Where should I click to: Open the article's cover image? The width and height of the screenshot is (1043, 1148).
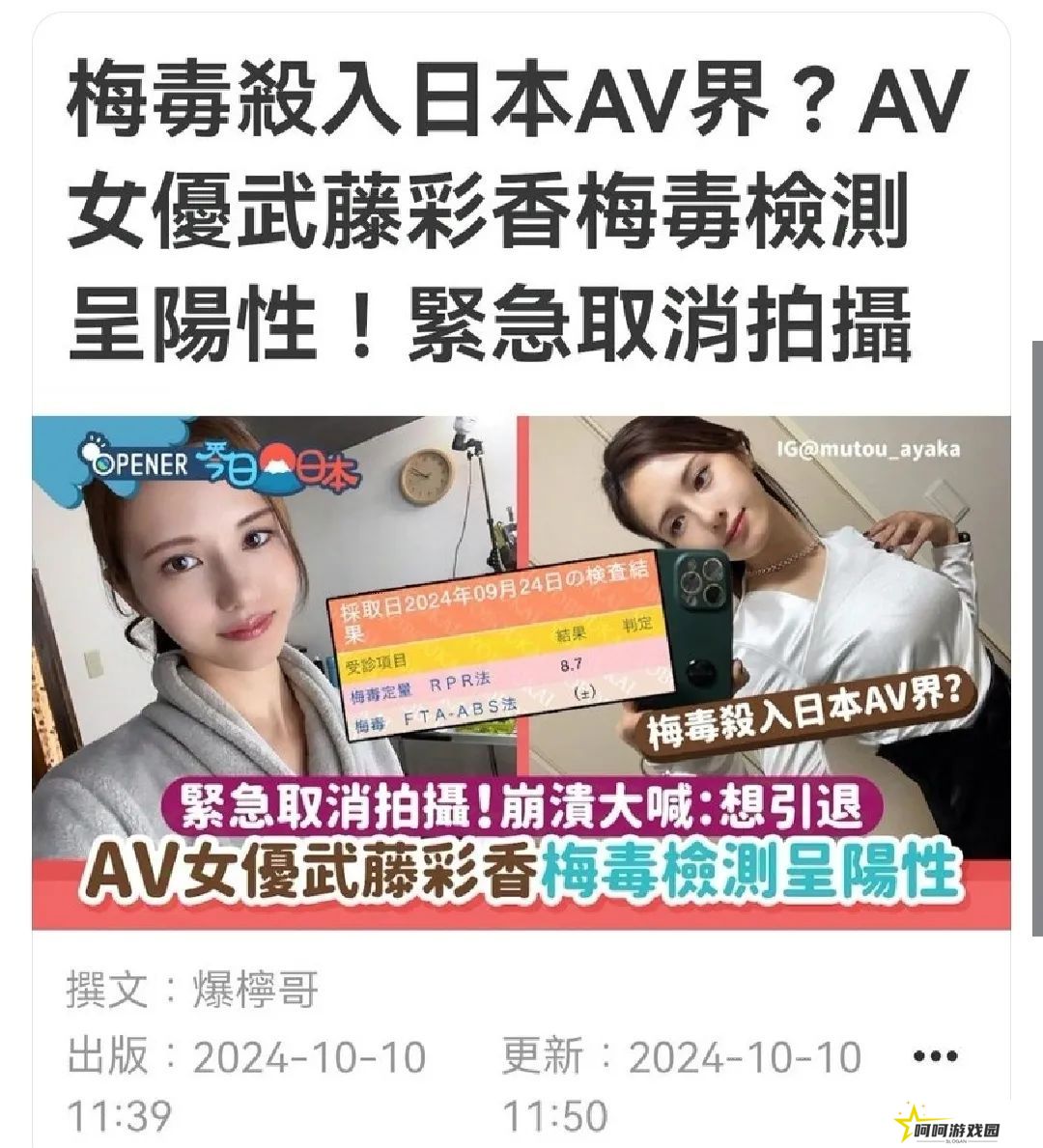(x=521, y=672)
